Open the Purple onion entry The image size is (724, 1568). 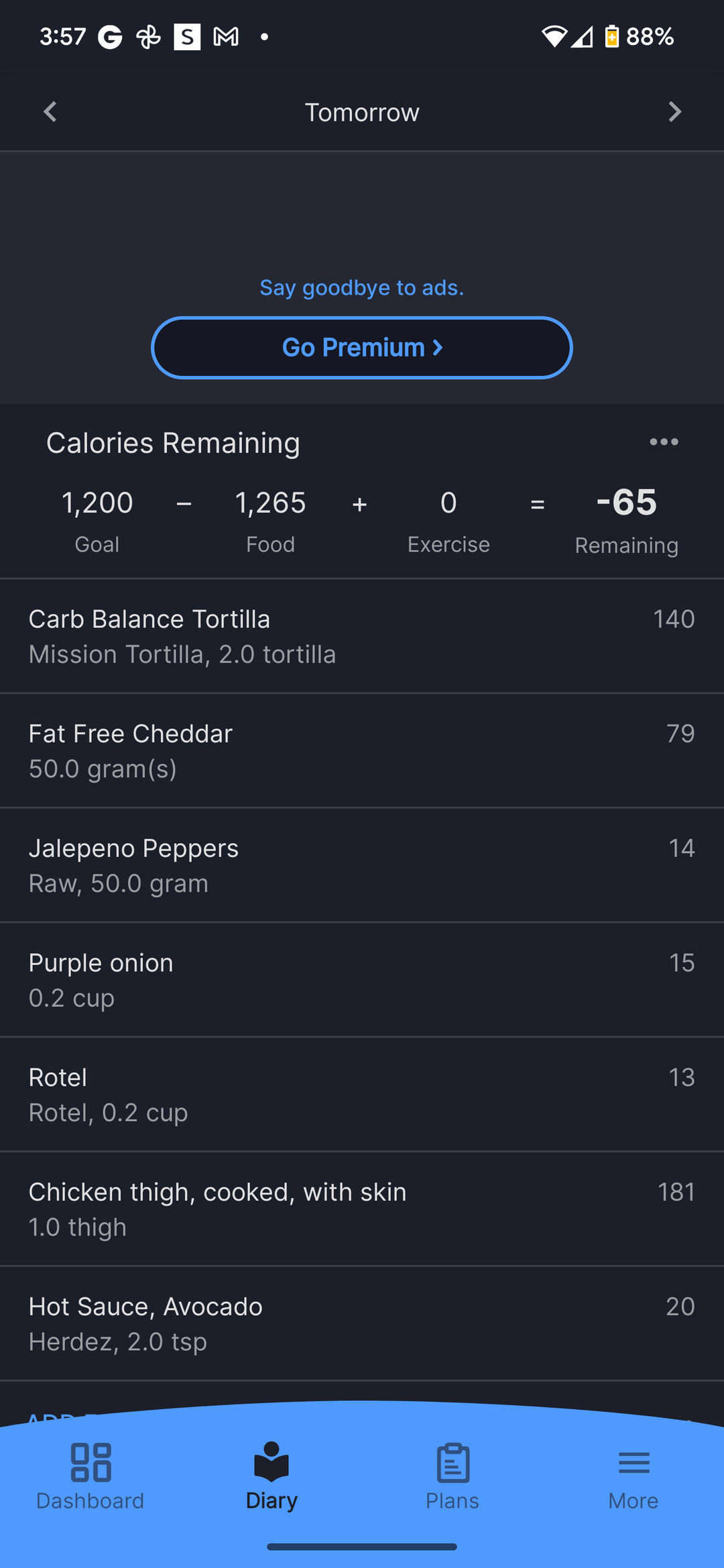pos(362,980)
